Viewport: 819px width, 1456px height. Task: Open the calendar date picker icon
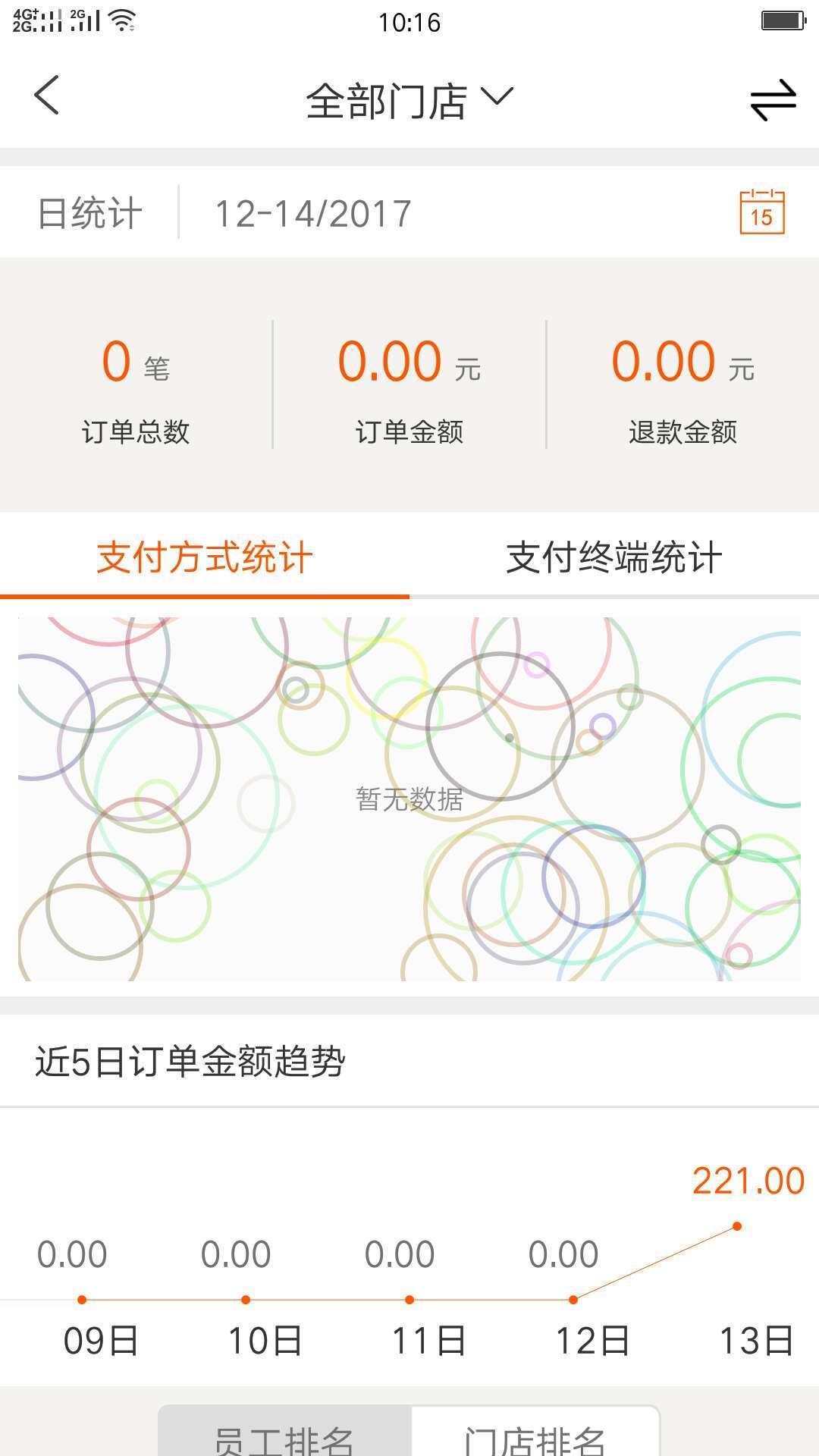pyautogui.click(x=761, y=212)
